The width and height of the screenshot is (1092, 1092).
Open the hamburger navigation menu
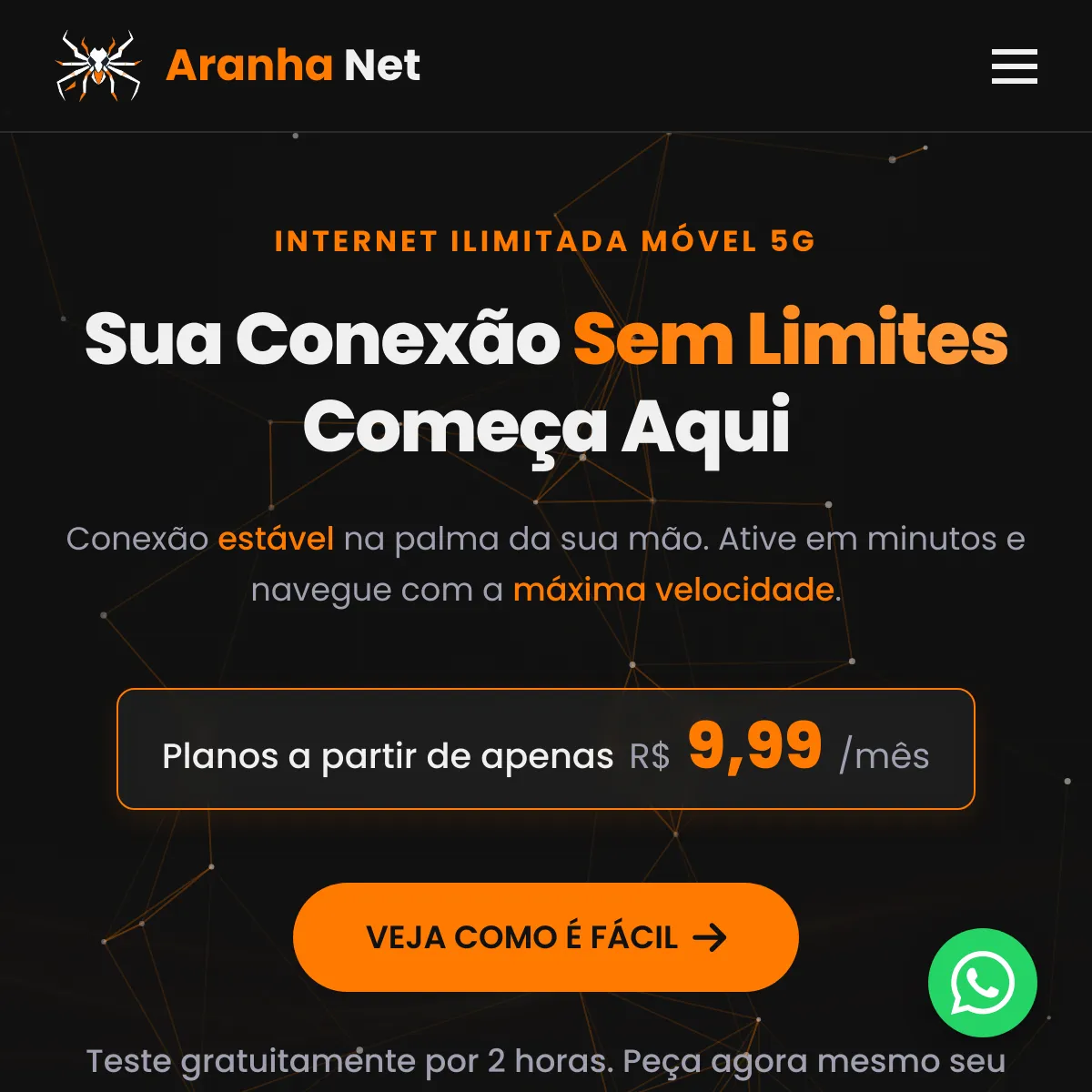[x=1014, y=66]
